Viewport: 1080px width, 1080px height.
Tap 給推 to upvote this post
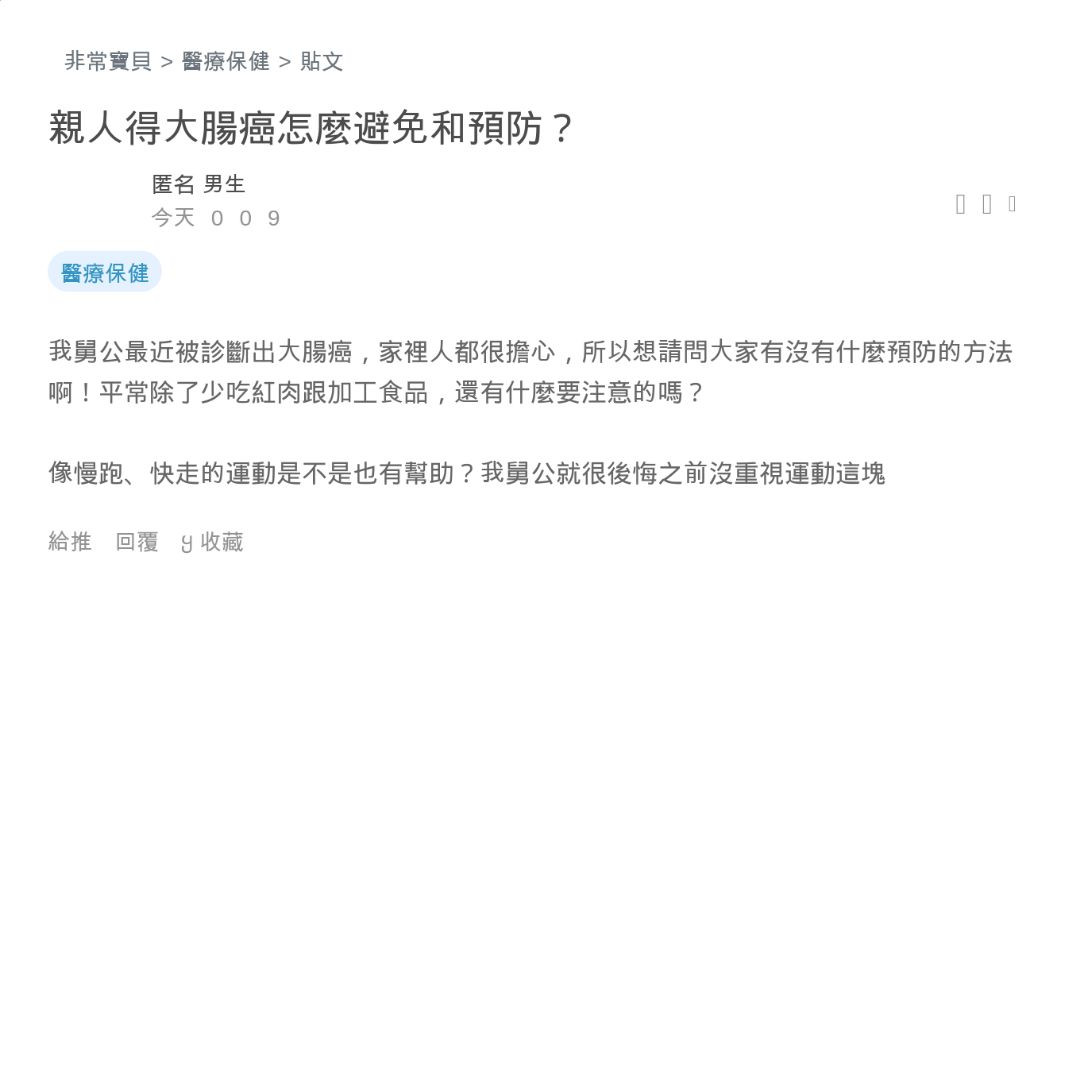tap(70, 542)
